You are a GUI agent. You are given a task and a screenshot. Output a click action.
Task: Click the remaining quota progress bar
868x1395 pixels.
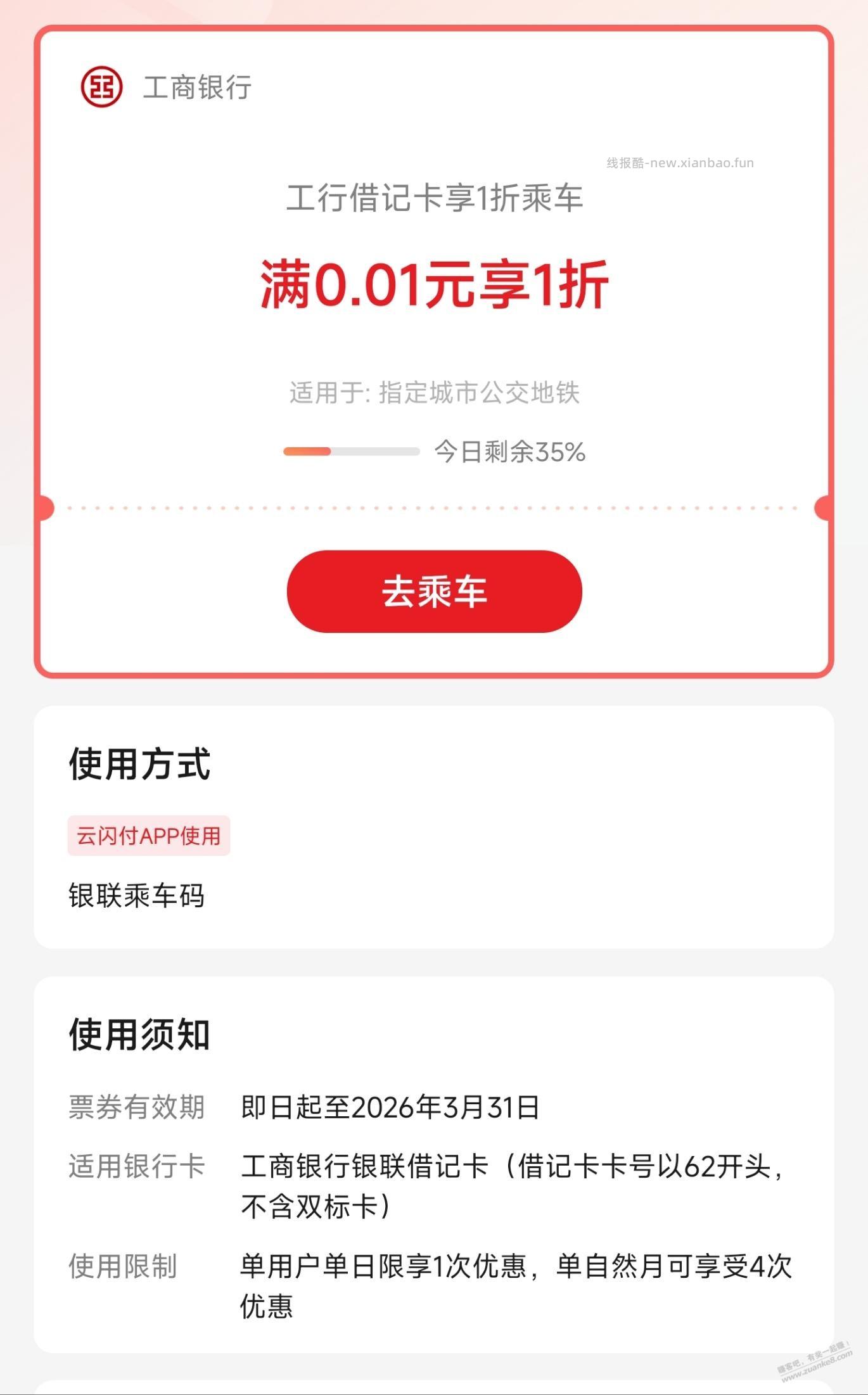point(352,451)
